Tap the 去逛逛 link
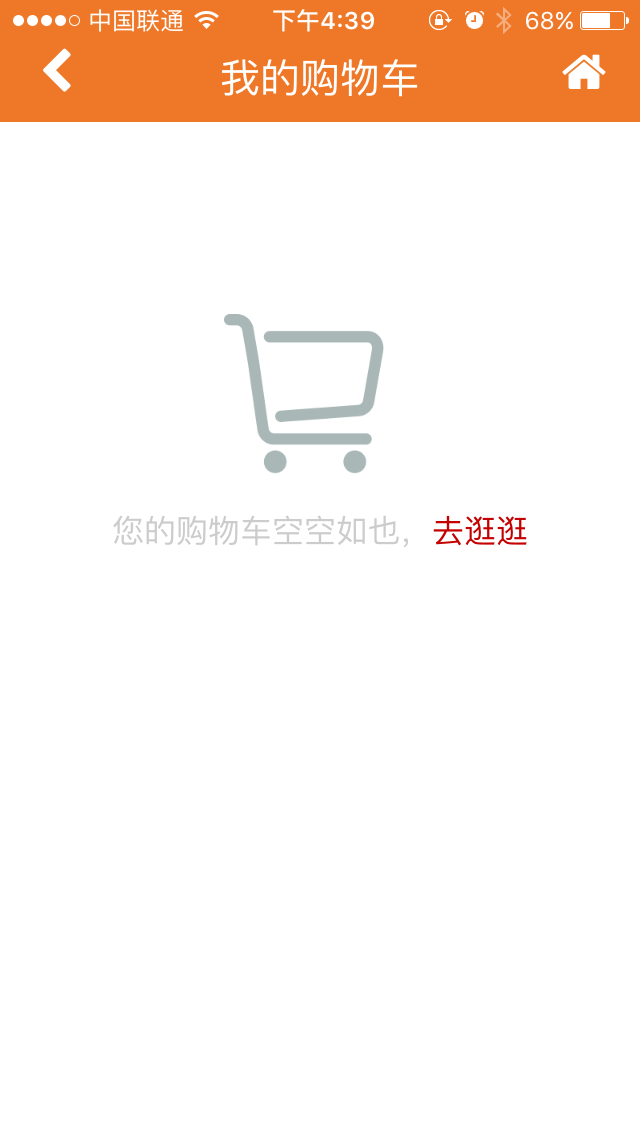Image resolution: width=640 pixels, height=1136 pixels. 480,531
